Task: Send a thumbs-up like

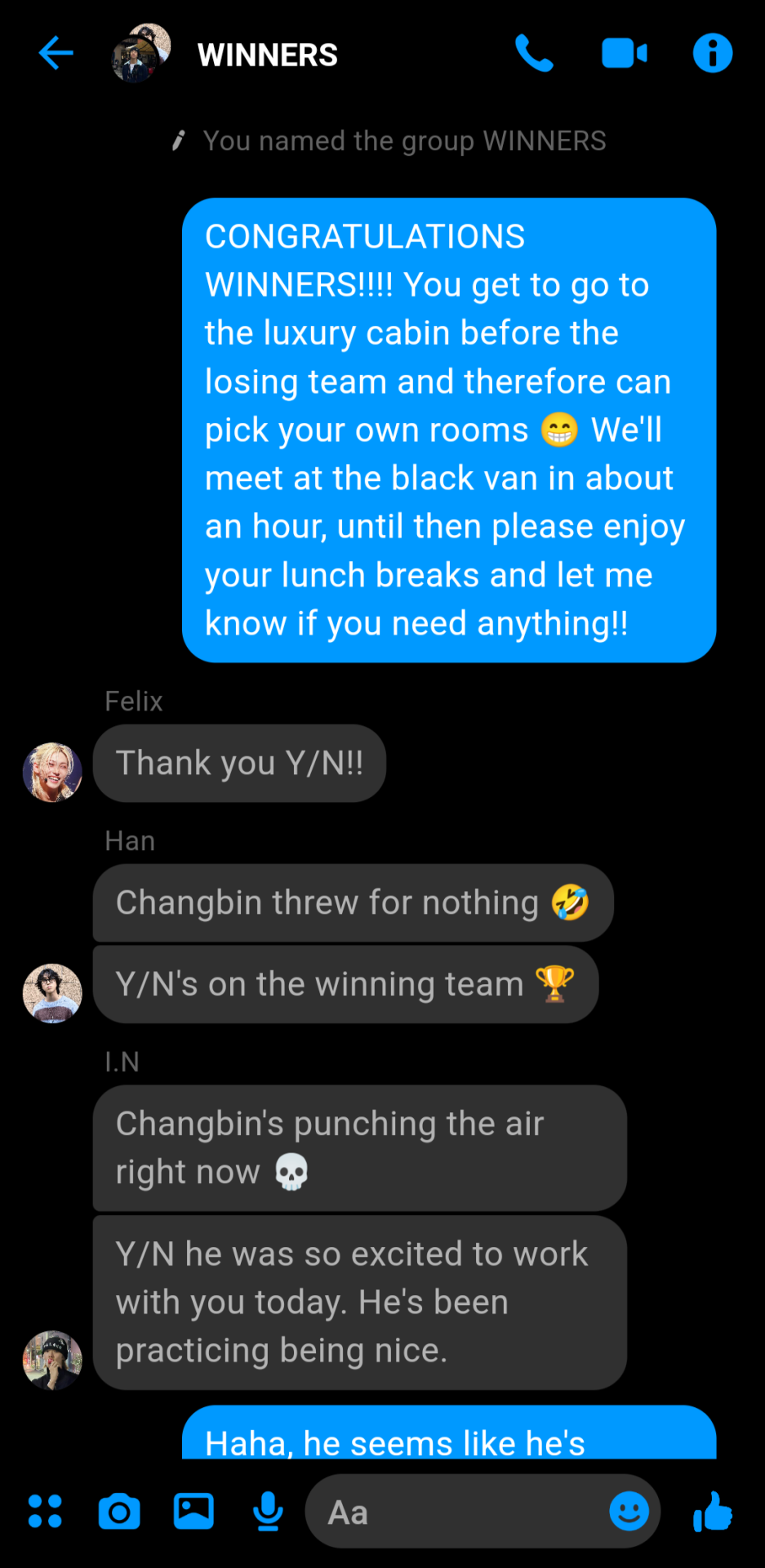Action: [713, 1511]
